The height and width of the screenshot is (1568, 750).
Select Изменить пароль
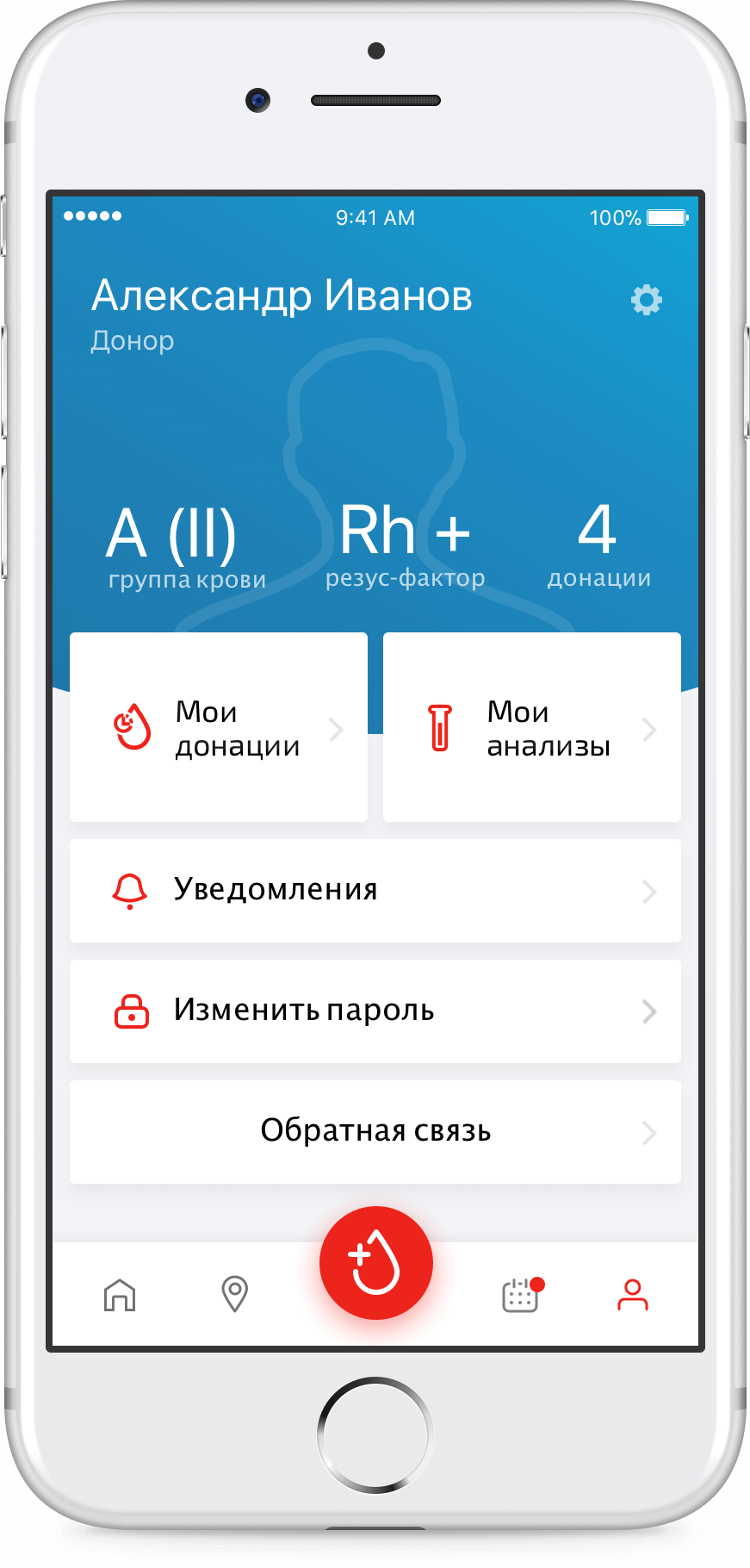[375, 1011]
